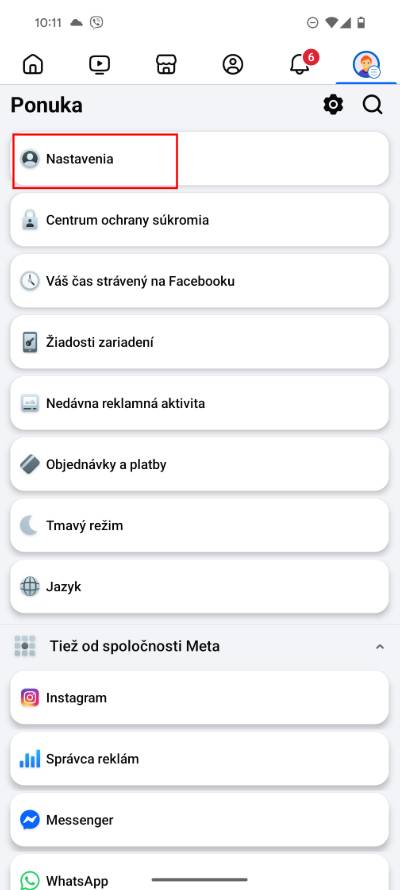The height and width of the screenshot is (890, 400).
Task: Open Nedávna reklamná aktivita
Action: (199, 404)
